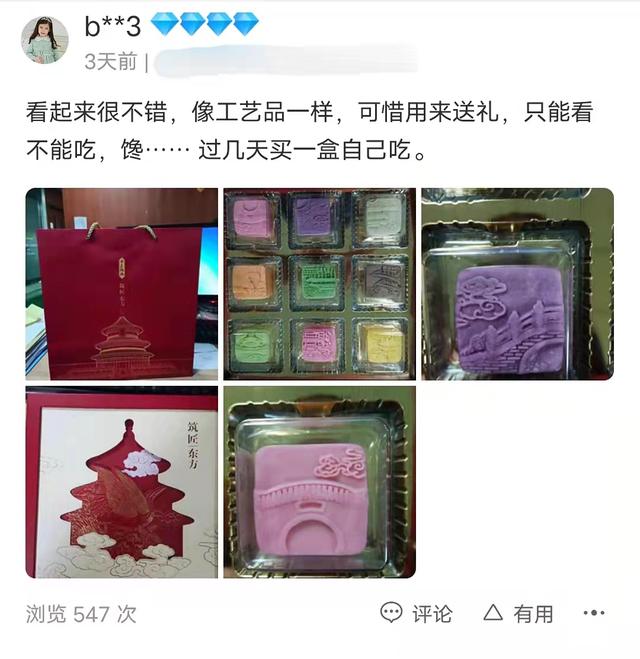Screen dimensions: 640x659
Task: View the nine colorful mooncakes photo
Action: pyautogui.click(x=319, y=284)
